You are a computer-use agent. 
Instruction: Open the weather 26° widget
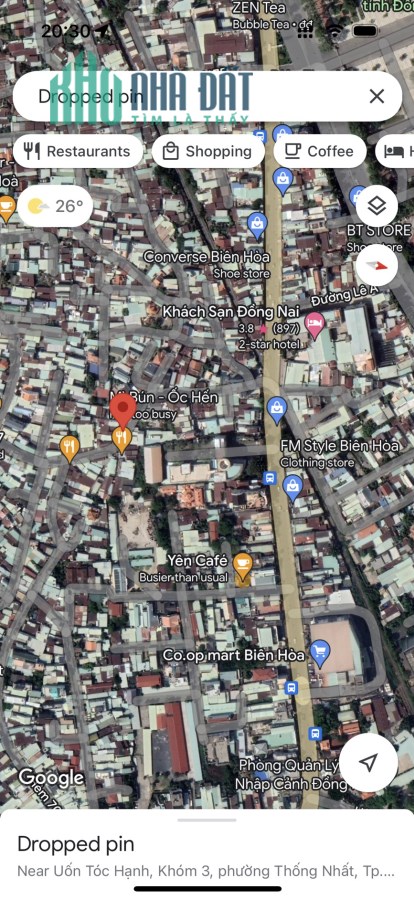pyautogui.click(x=55, y=205)
